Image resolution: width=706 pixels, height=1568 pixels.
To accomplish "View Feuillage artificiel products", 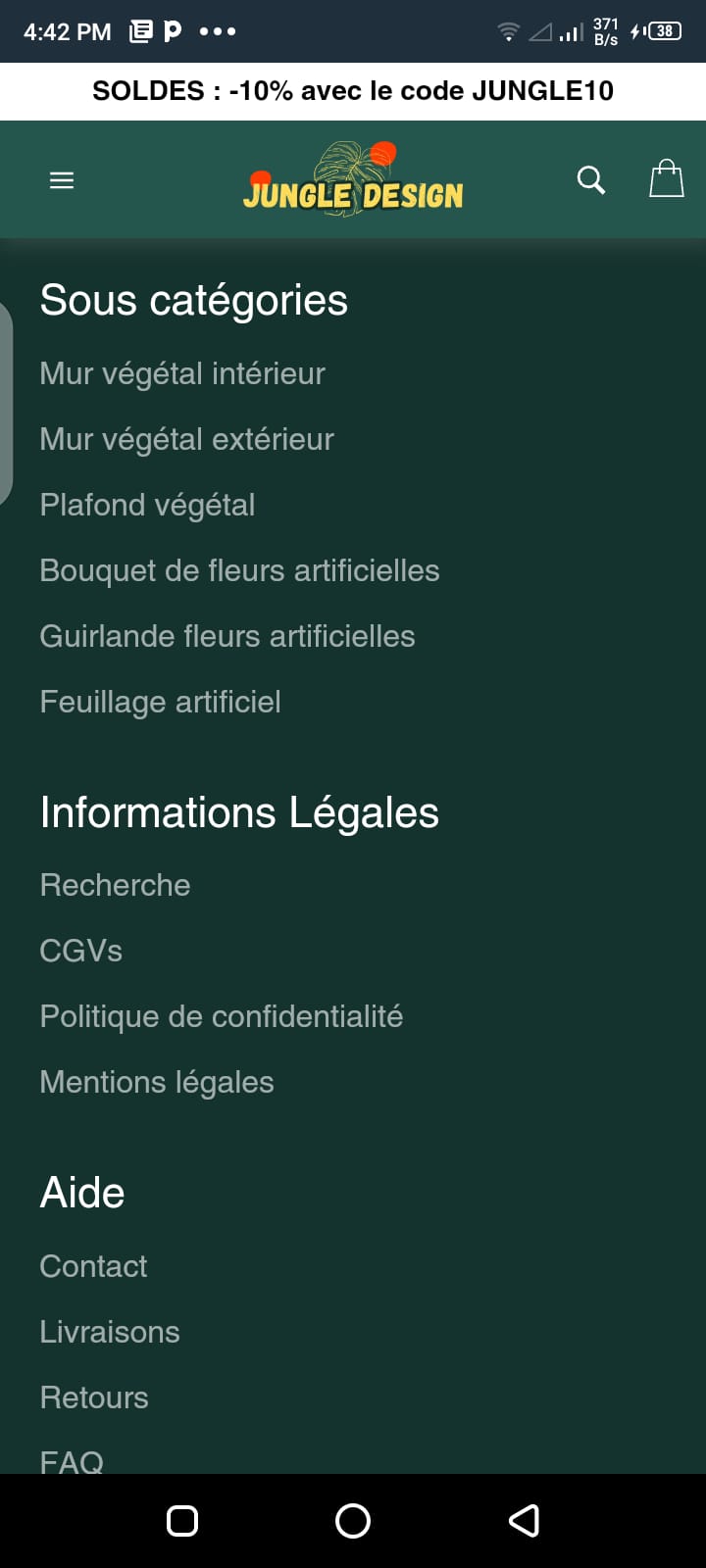I will (x=160, y=702).
